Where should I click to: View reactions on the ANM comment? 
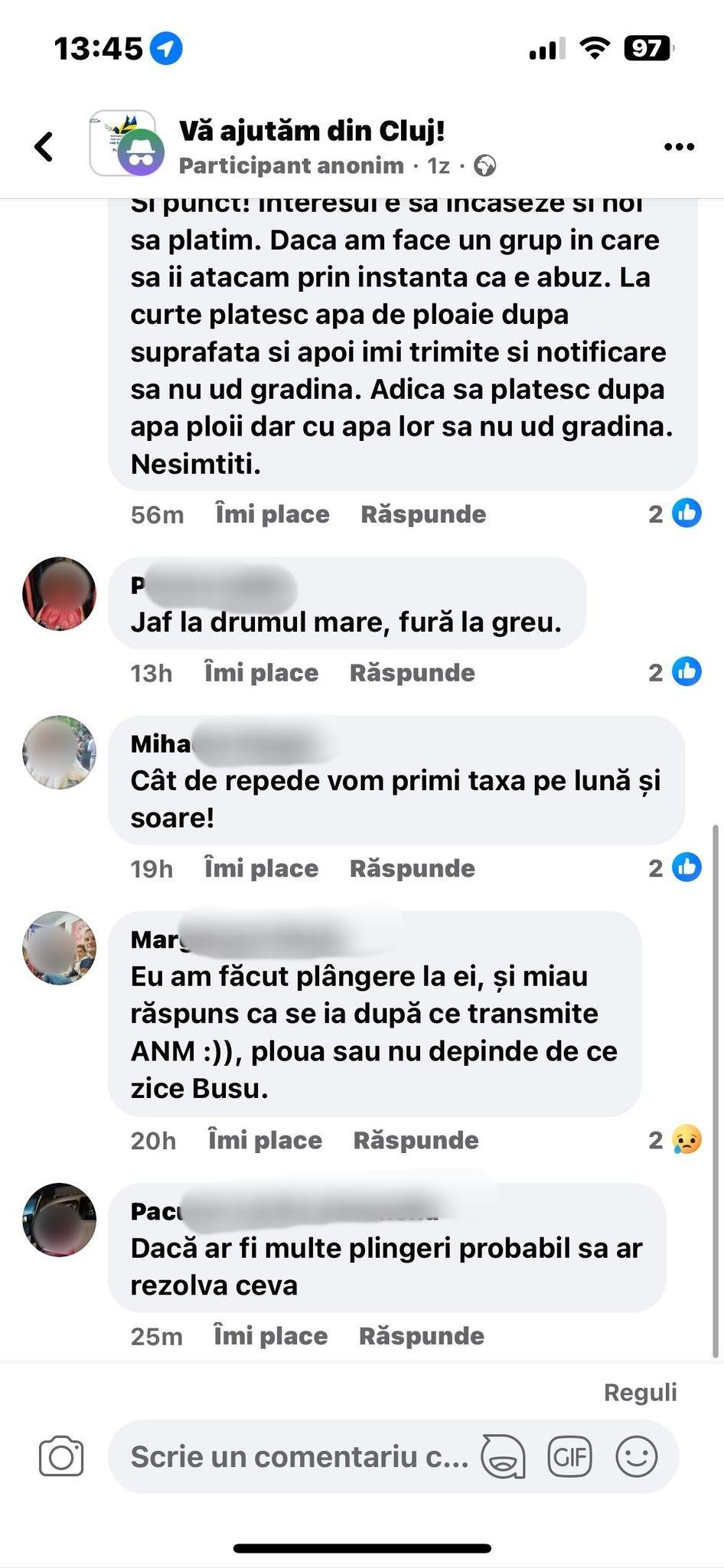click(x=675, y=1141)
